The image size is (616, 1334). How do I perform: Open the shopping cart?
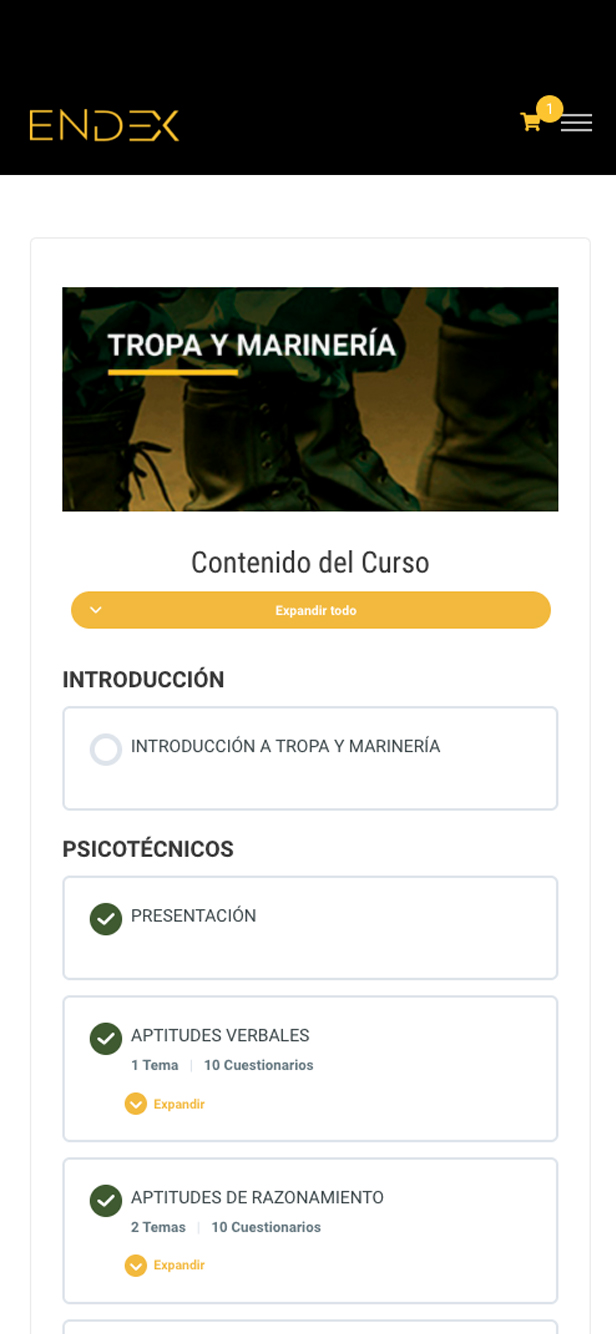[531, 122]
